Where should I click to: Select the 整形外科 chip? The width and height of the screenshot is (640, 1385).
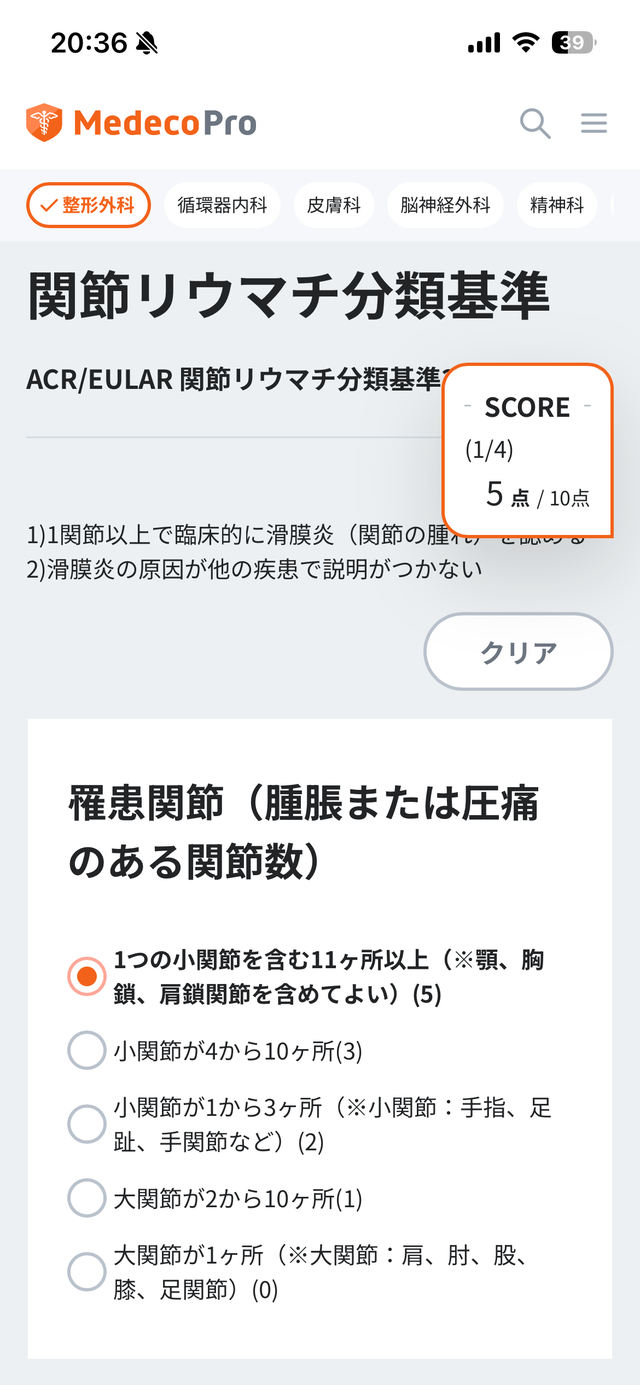[x=88, y=206]
